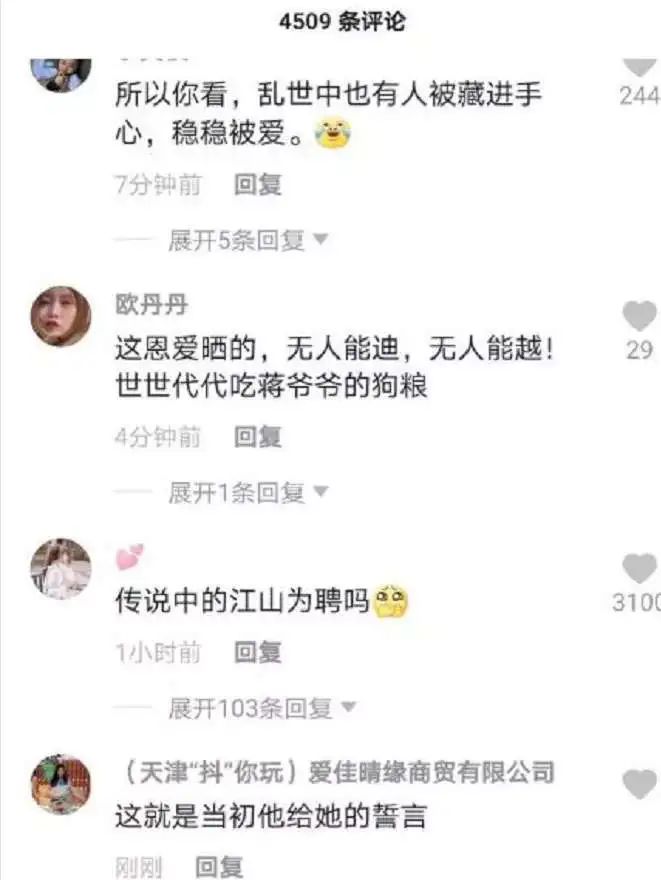Open the 爱佳晴缘商贸有限公司 username

click(335, 772)
